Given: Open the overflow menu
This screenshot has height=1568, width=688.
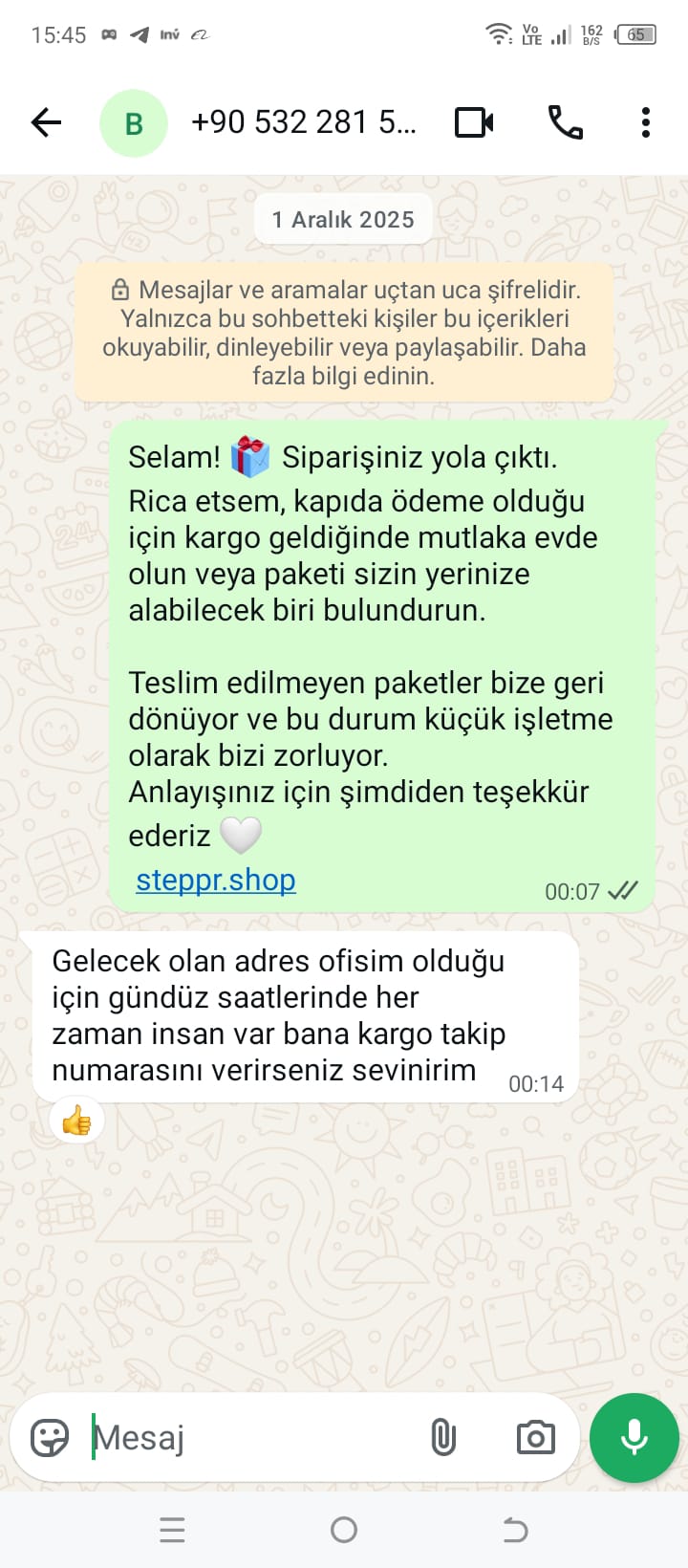Looking at the screenshot, I should [x=646, y=122].
